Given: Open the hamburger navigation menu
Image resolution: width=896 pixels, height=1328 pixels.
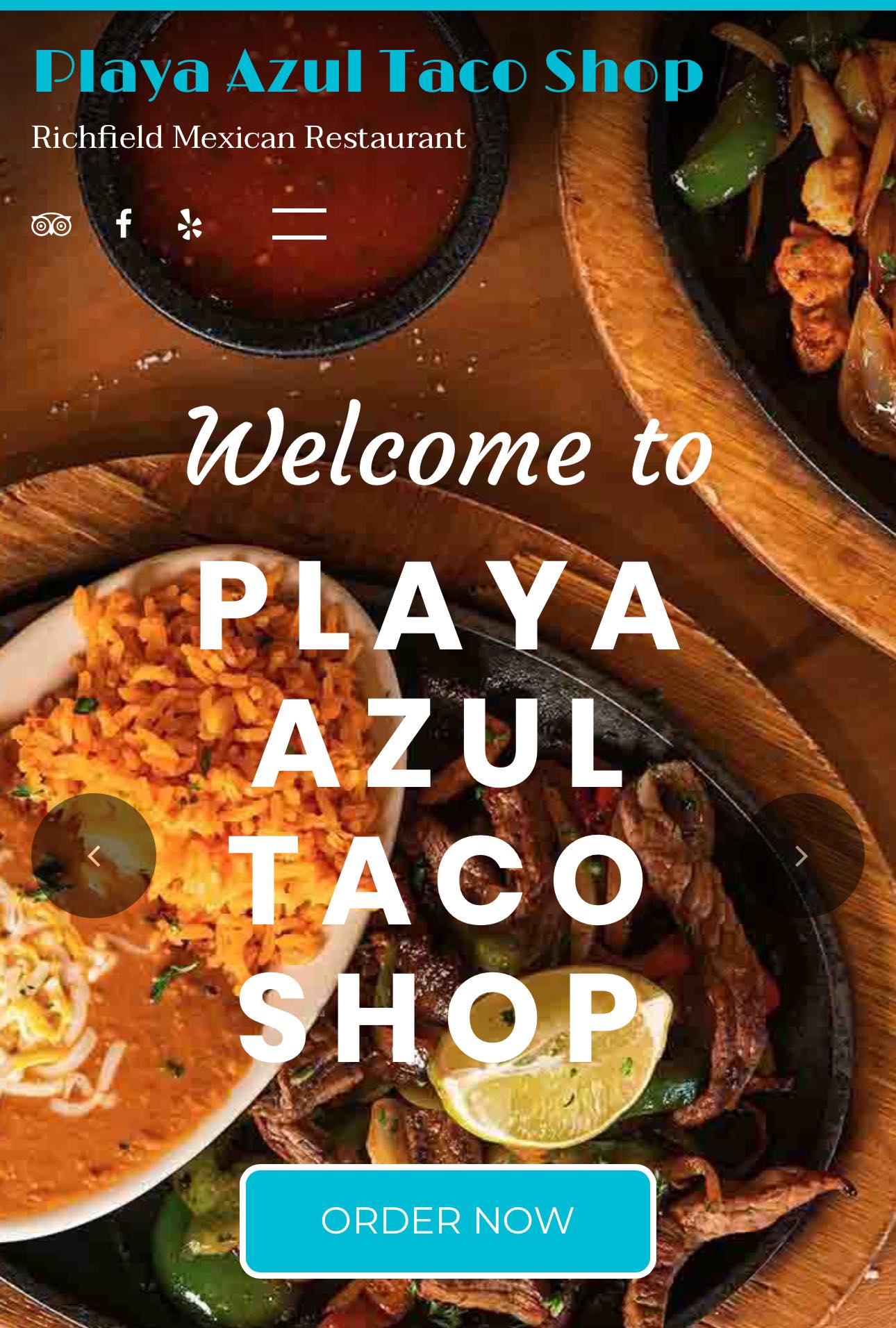Looking at the screenshot, I should tap(299, 224).
